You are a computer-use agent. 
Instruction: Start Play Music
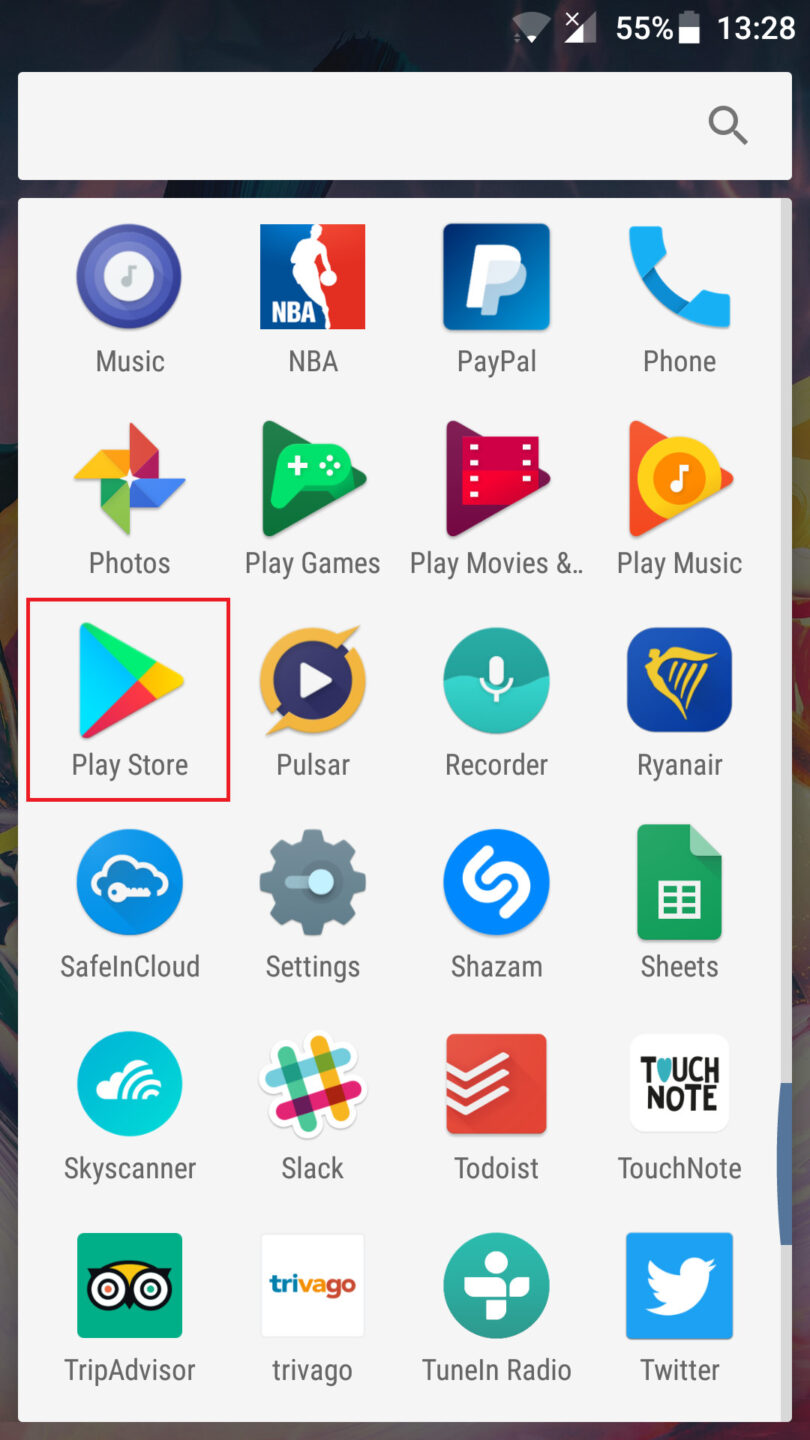point(679,478)
